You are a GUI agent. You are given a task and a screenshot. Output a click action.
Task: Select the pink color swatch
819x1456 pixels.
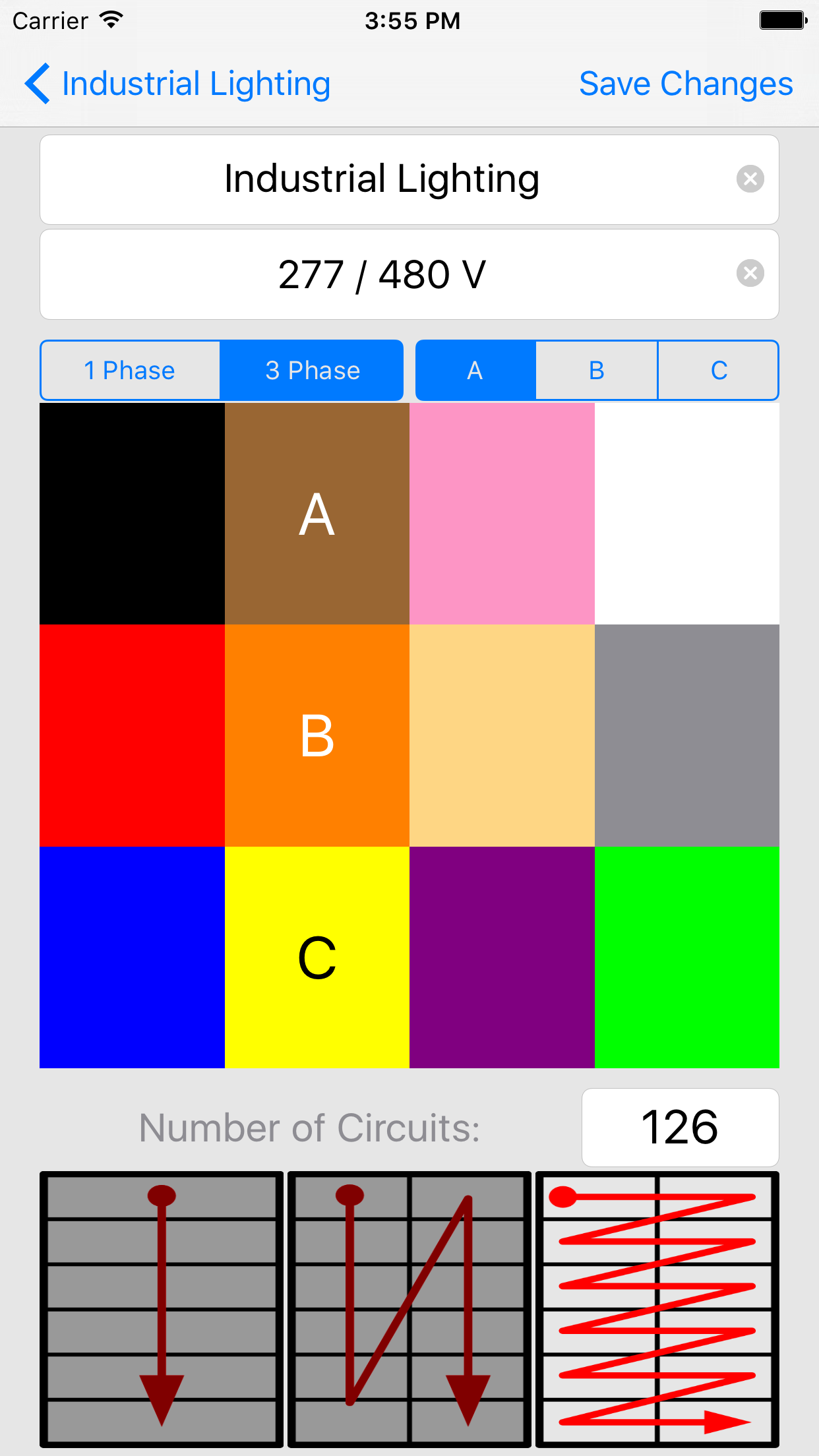502,514
